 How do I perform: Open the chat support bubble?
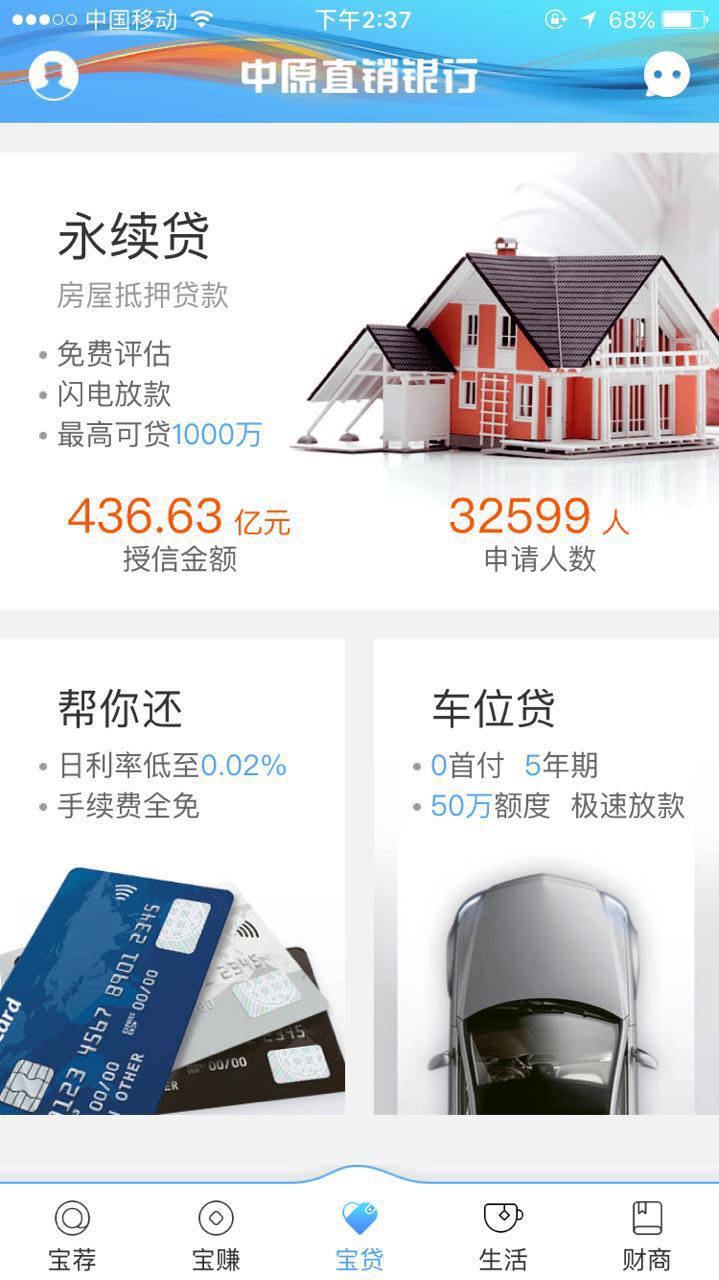tap(666, 75)
